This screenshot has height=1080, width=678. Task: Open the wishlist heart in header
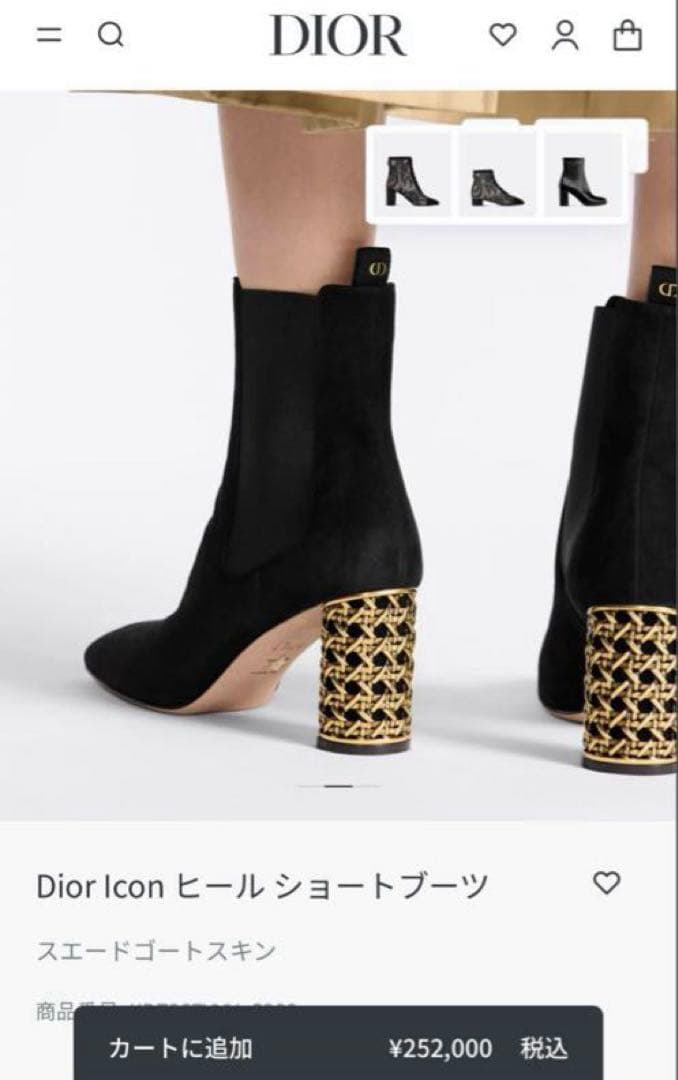click(502, 36)
